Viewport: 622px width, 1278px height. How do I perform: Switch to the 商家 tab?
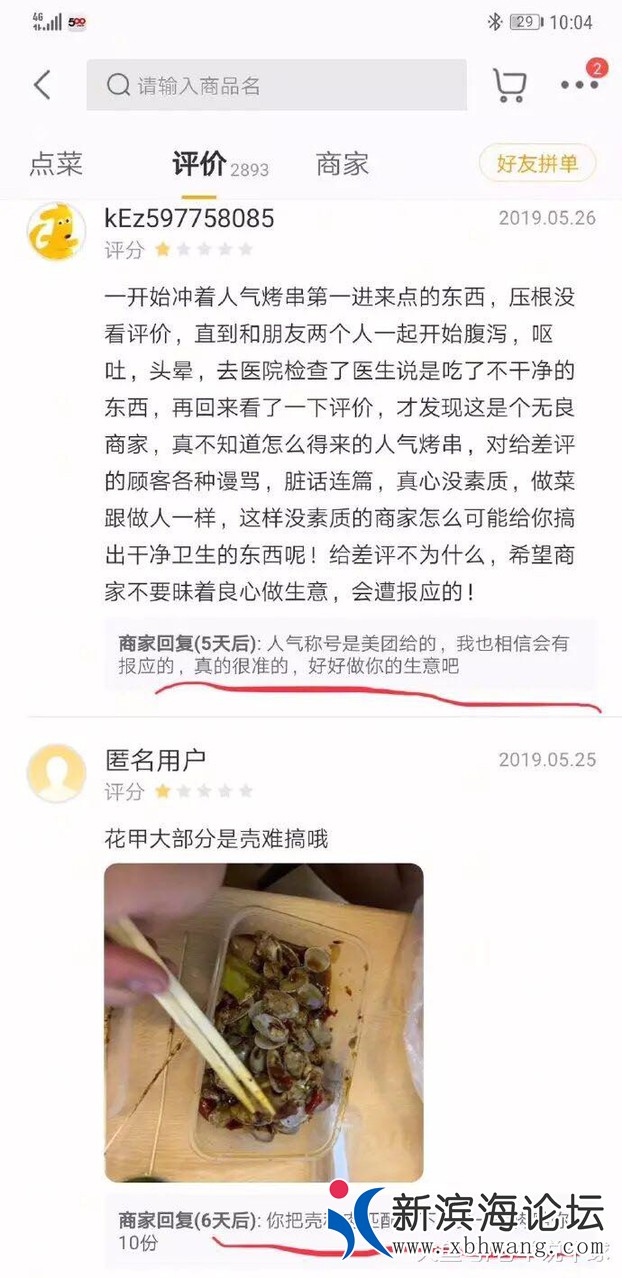(x=342, y=164)
